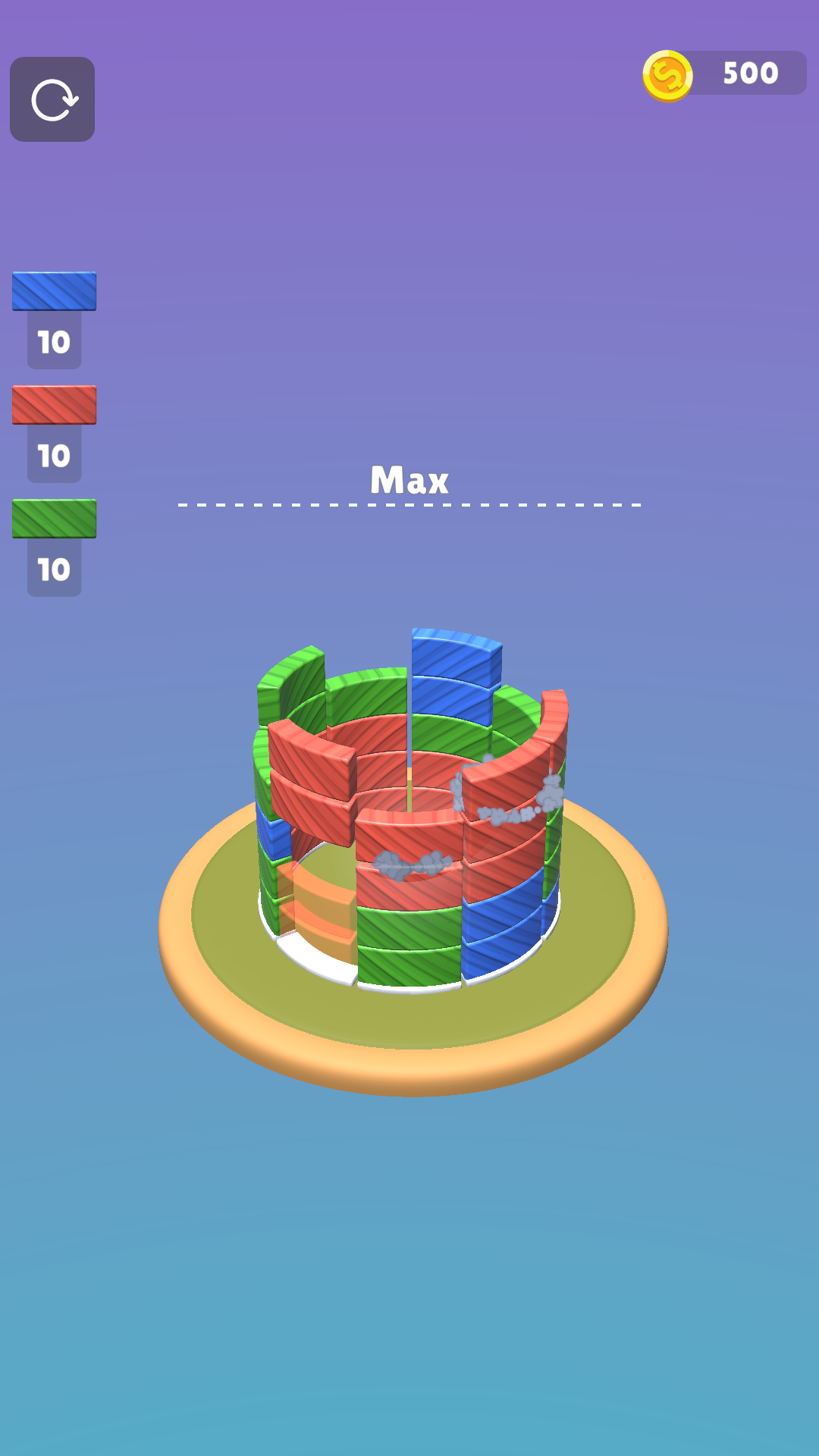This screenshot has height=1456, width=819.
Task: Select the blue brick
Action: 54,291
